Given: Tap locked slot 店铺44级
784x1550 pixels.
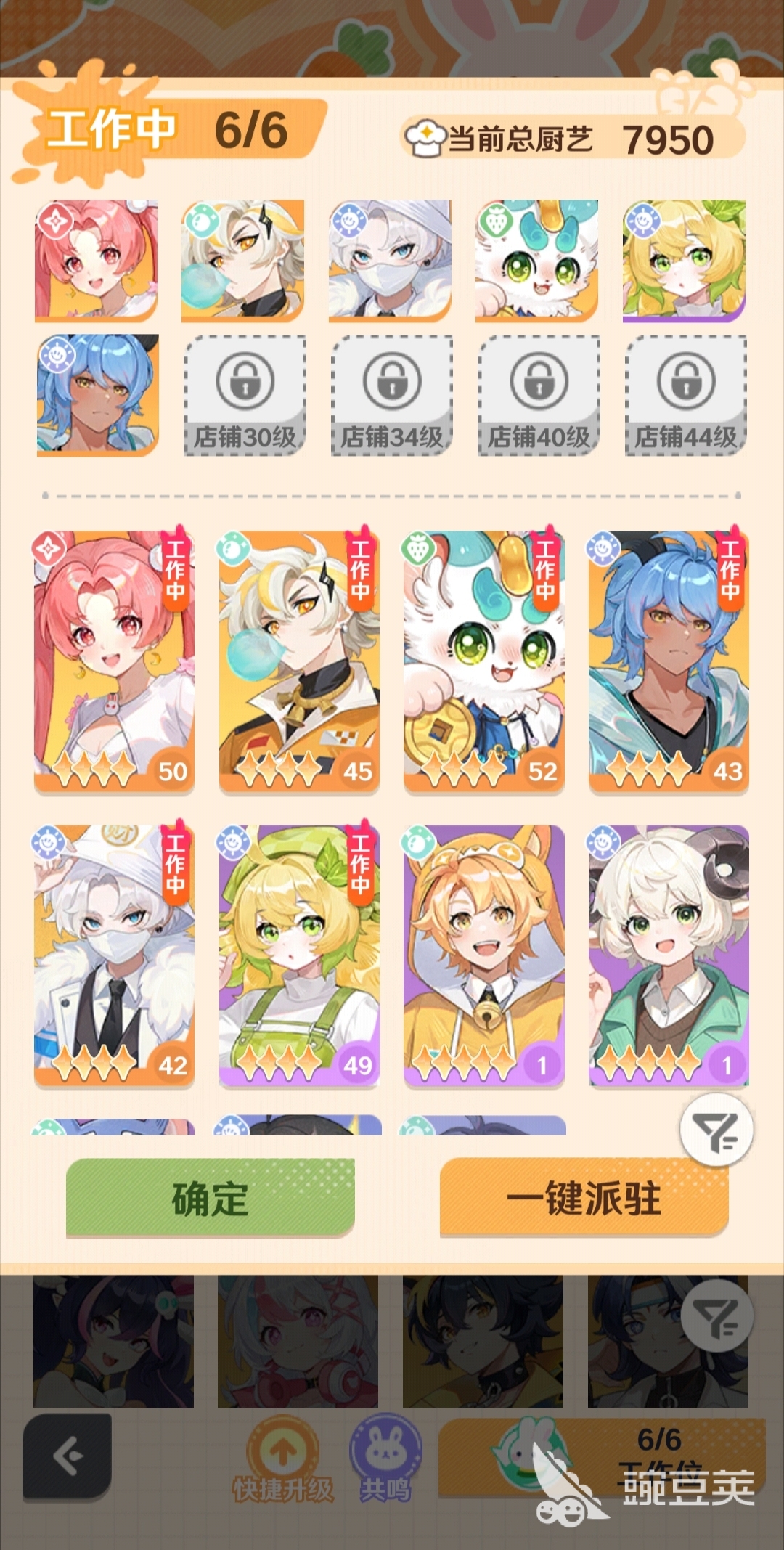Looking at the screenshot, I should pos(685,396).
